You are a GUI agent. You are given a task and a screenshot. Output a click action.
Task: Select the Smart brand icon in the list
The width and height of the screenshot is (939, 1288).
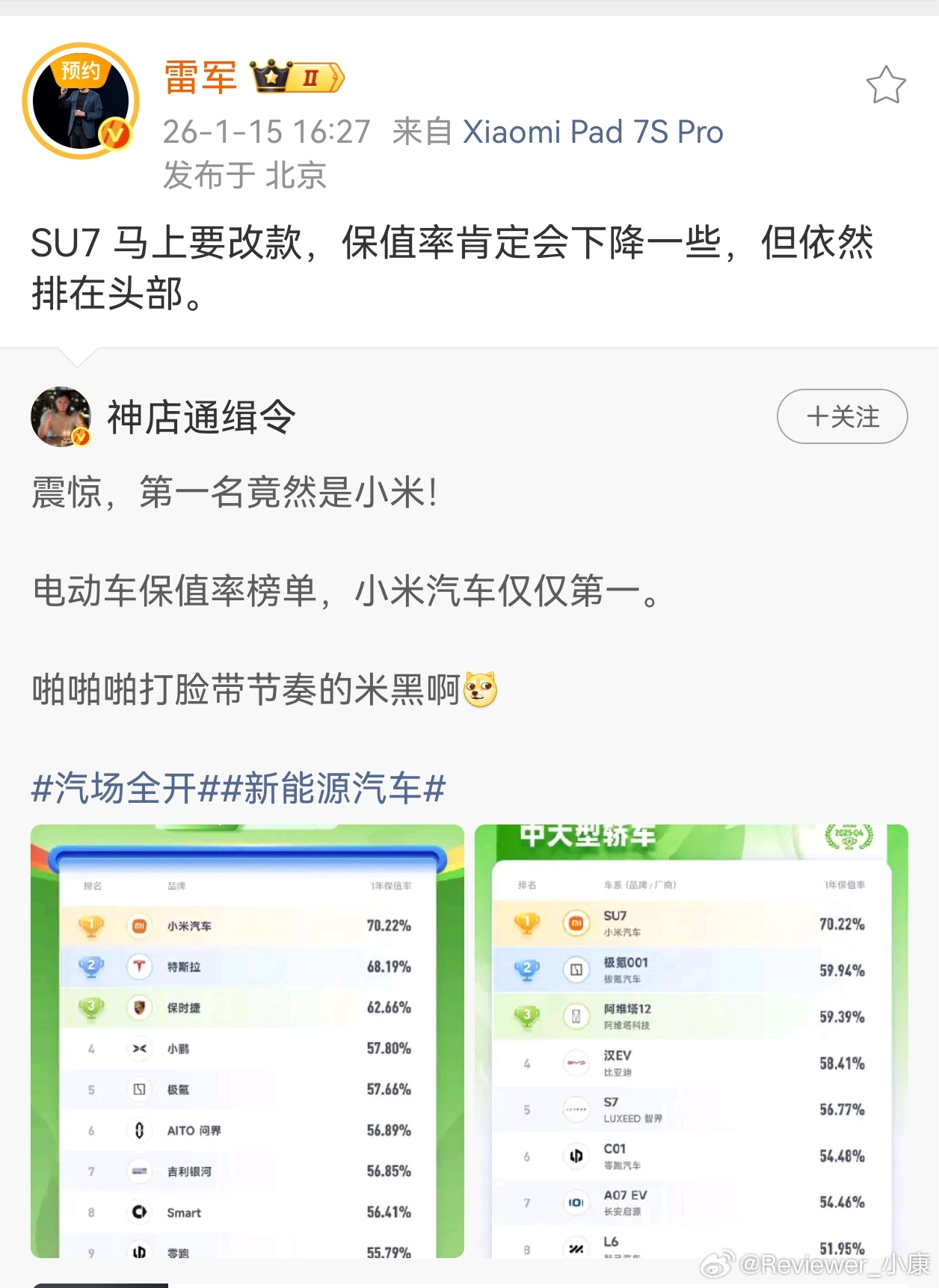click(138, 1212)
